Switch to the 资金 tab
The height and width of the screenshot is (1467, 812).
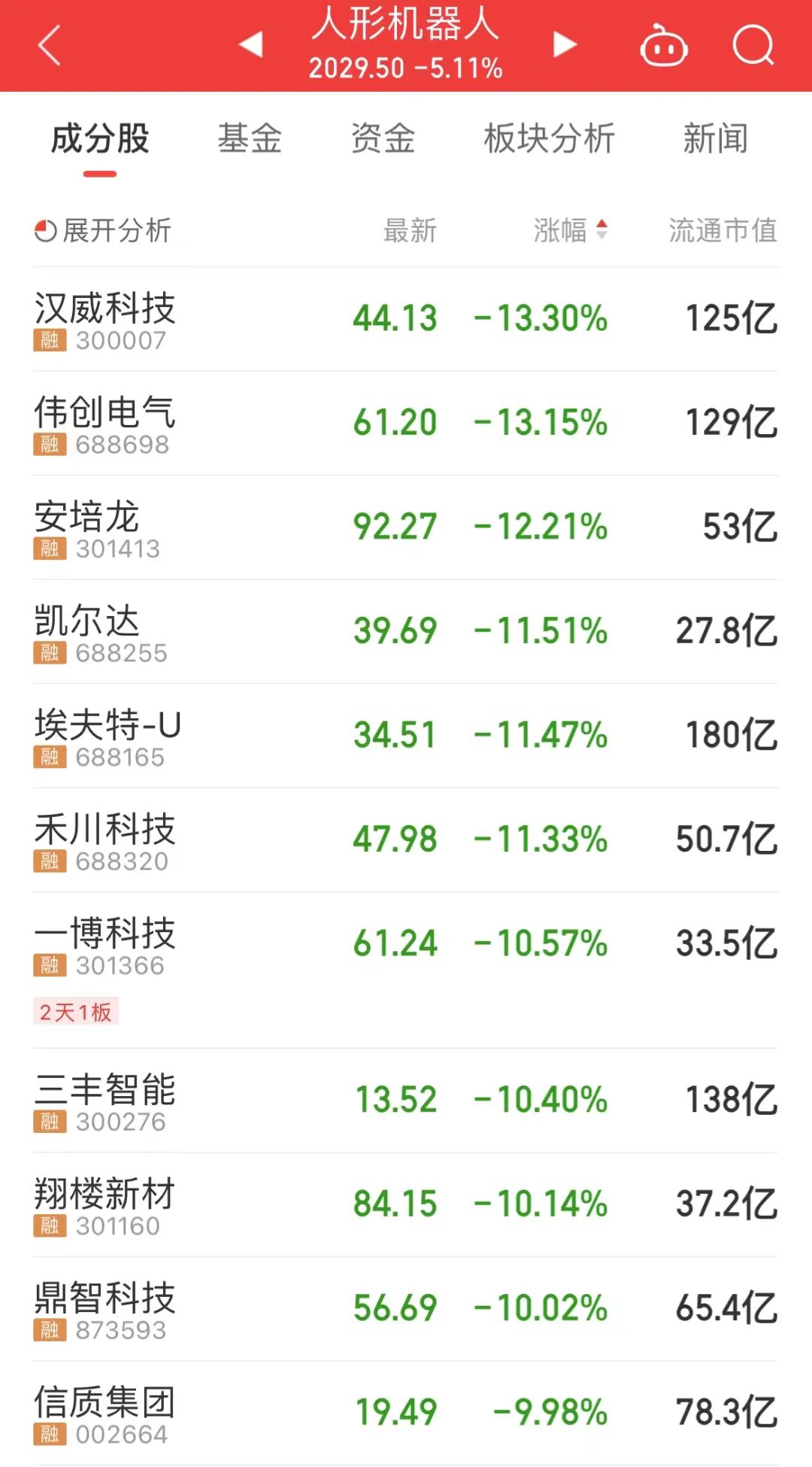[383, 139]
